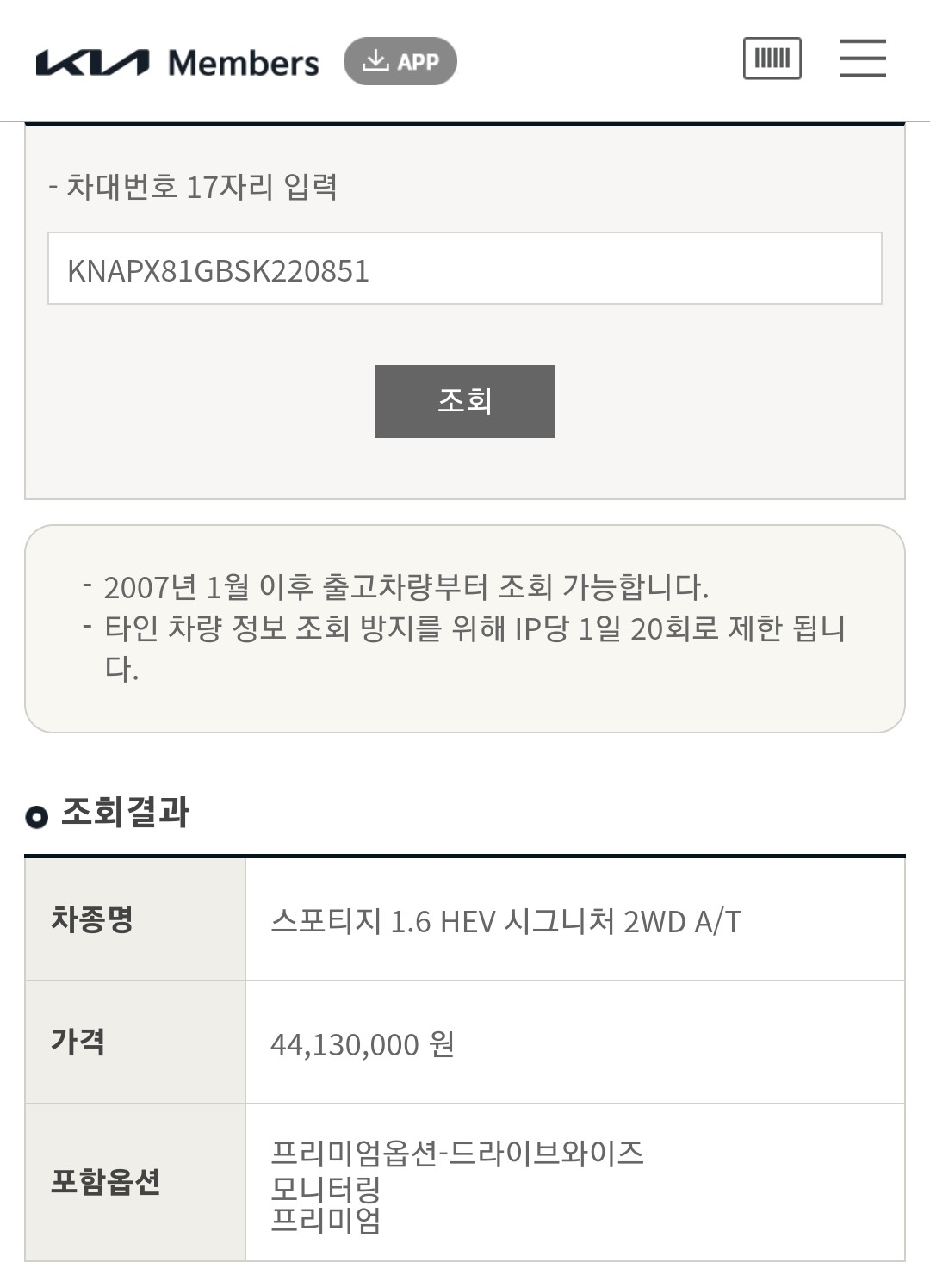Open the hamburger menu

click(x=862, y=59)
